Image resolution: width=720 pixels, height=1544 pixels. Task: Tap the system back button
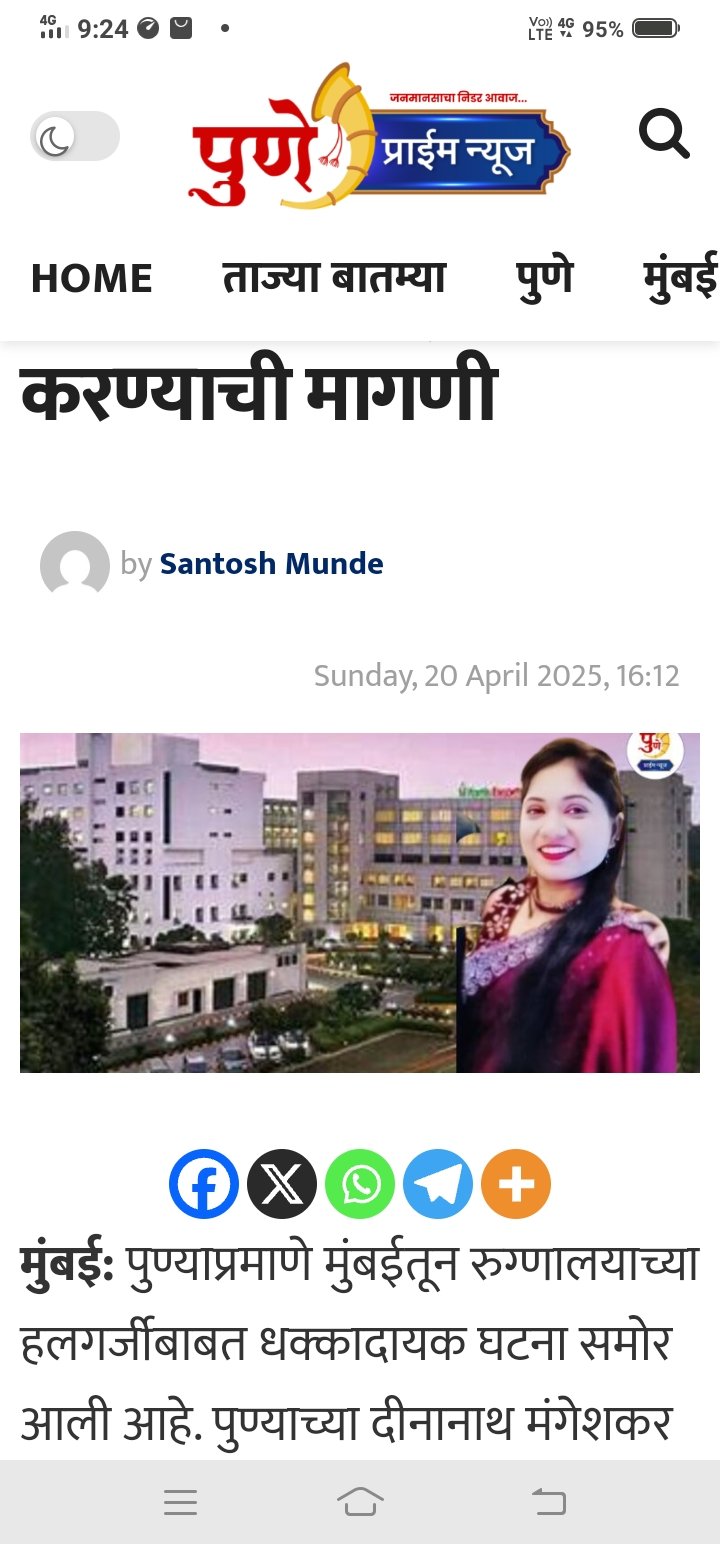548,1502
